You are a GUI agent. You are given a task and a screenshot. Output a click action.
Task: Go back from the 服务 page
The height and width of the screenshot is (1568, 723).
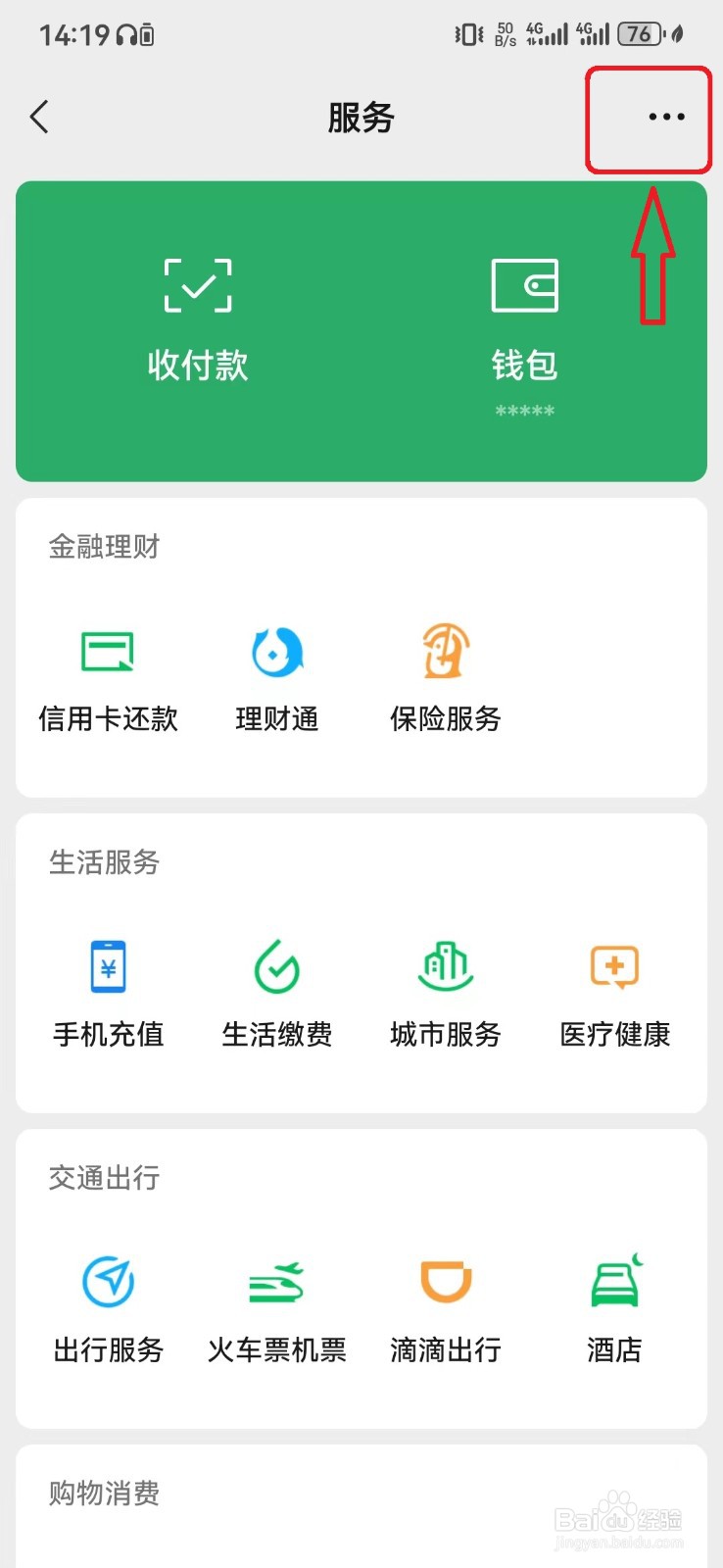pyautogui.click(x=39, y=118)
